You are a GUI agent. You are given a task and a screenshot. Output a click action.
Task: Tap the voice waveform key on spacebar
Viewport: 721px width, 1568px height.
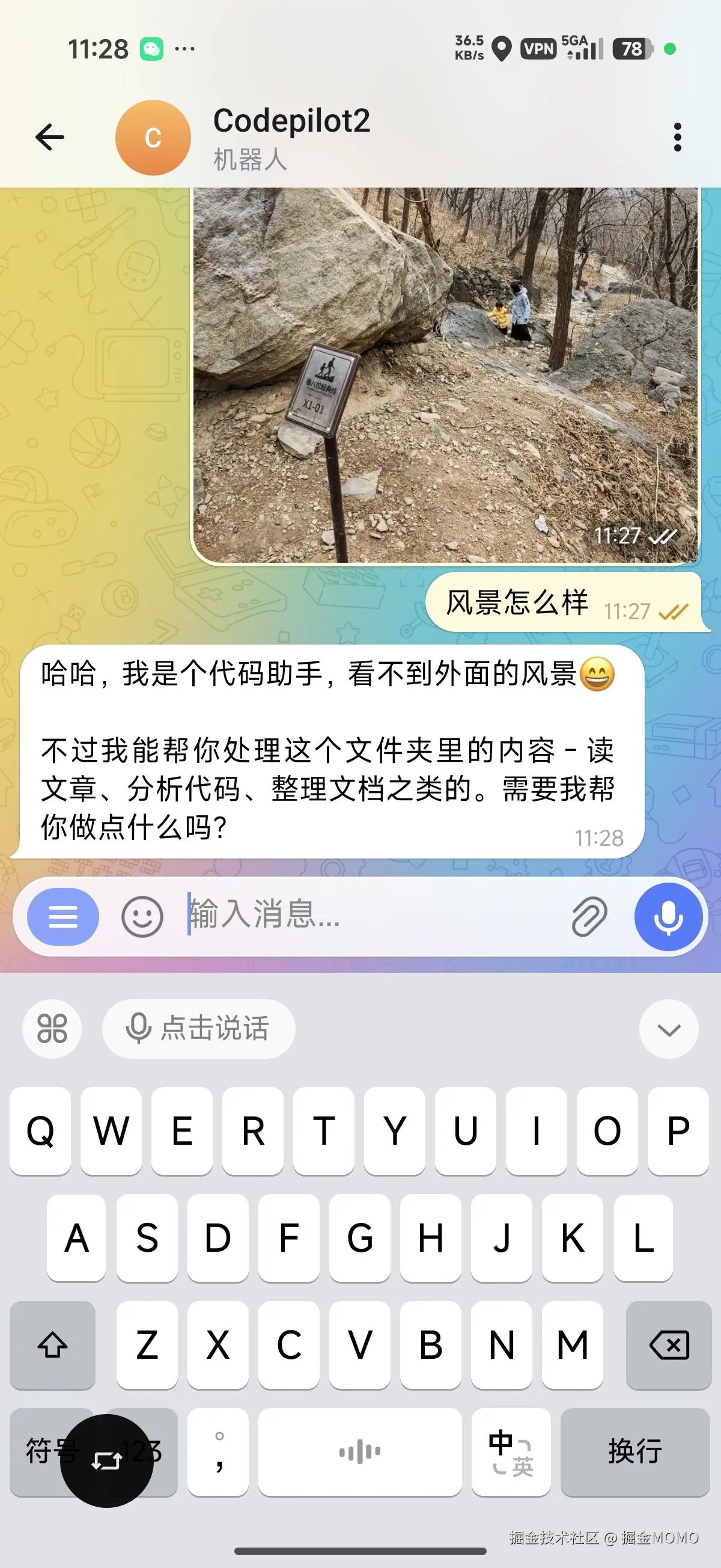pos(359,1454)
